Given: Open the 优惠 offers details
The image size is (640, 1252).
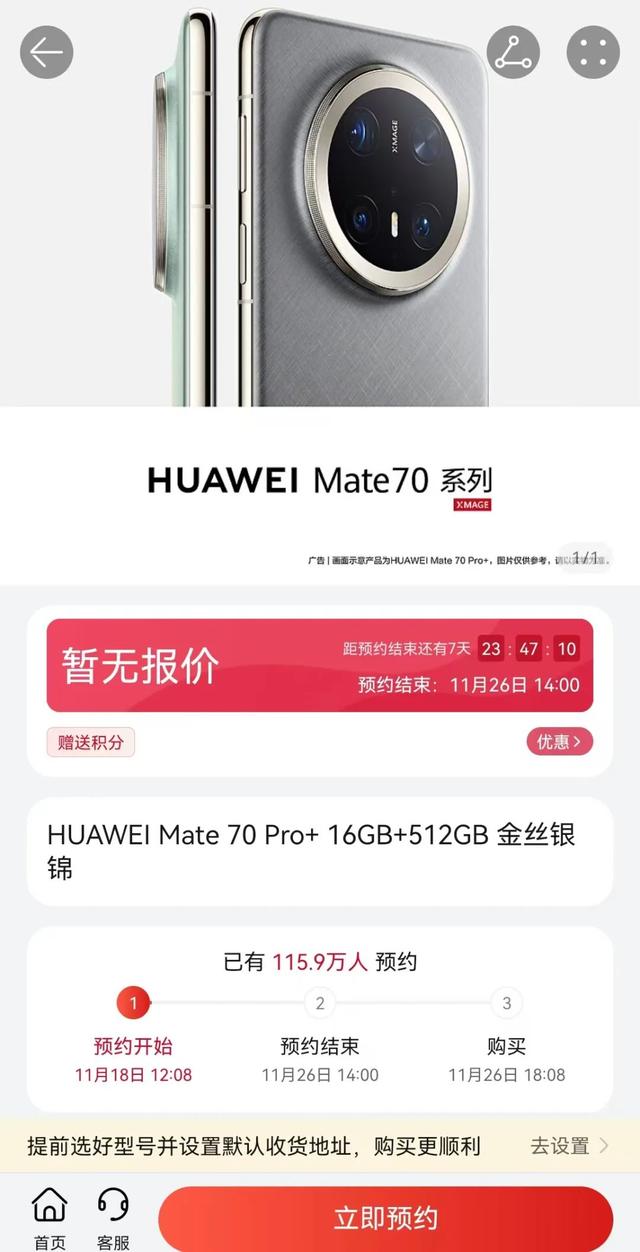Looking at the screenshot, I should (559, 742).
